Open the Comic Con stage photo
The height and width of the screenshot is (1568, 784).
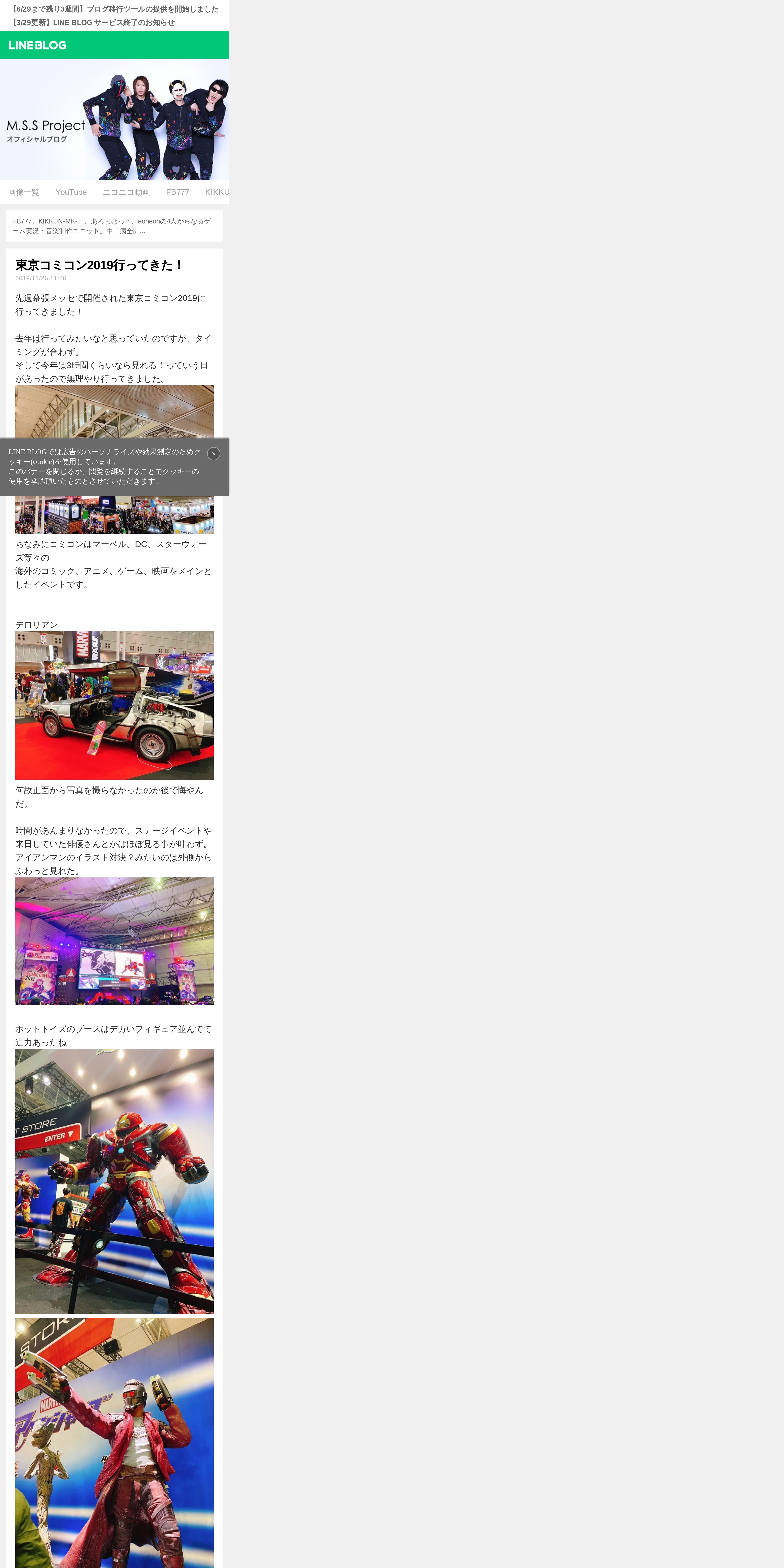coord(114,941)
